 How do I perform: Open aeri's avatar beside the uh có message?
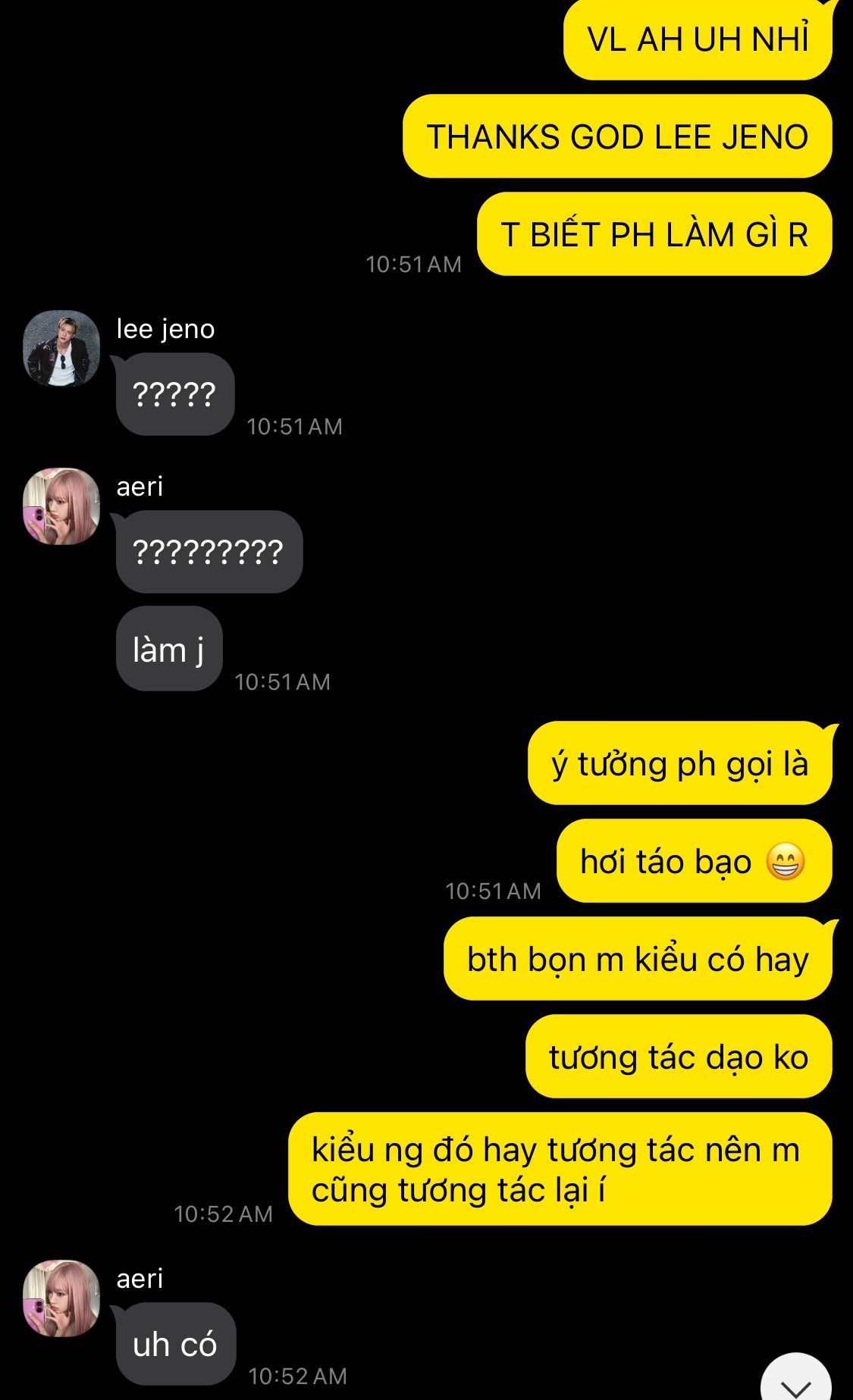61,1298
